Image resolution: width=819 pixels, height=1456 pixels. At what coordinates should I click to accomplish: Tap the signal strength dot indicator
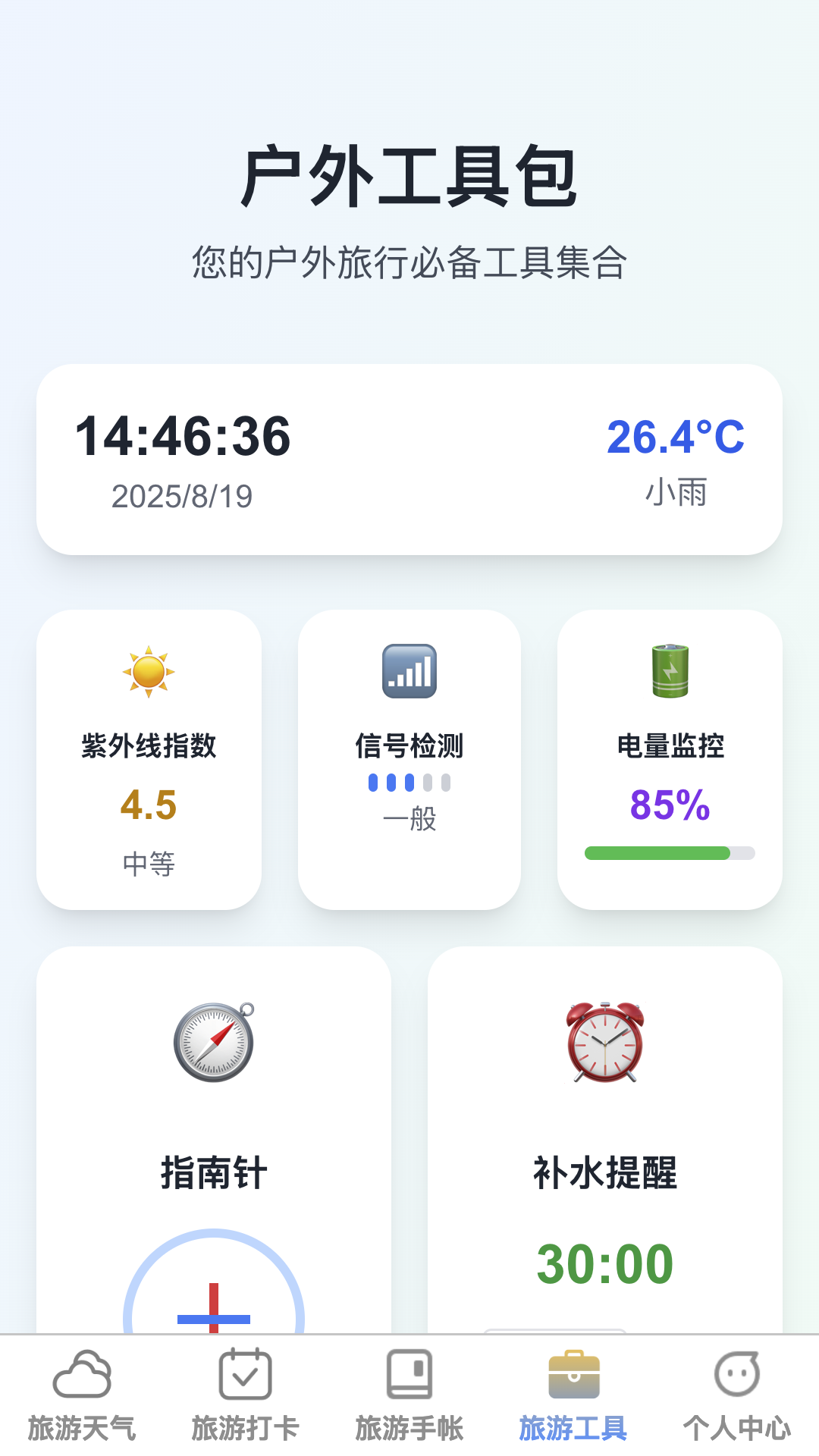pyautogui.click(x=409, y=780)
